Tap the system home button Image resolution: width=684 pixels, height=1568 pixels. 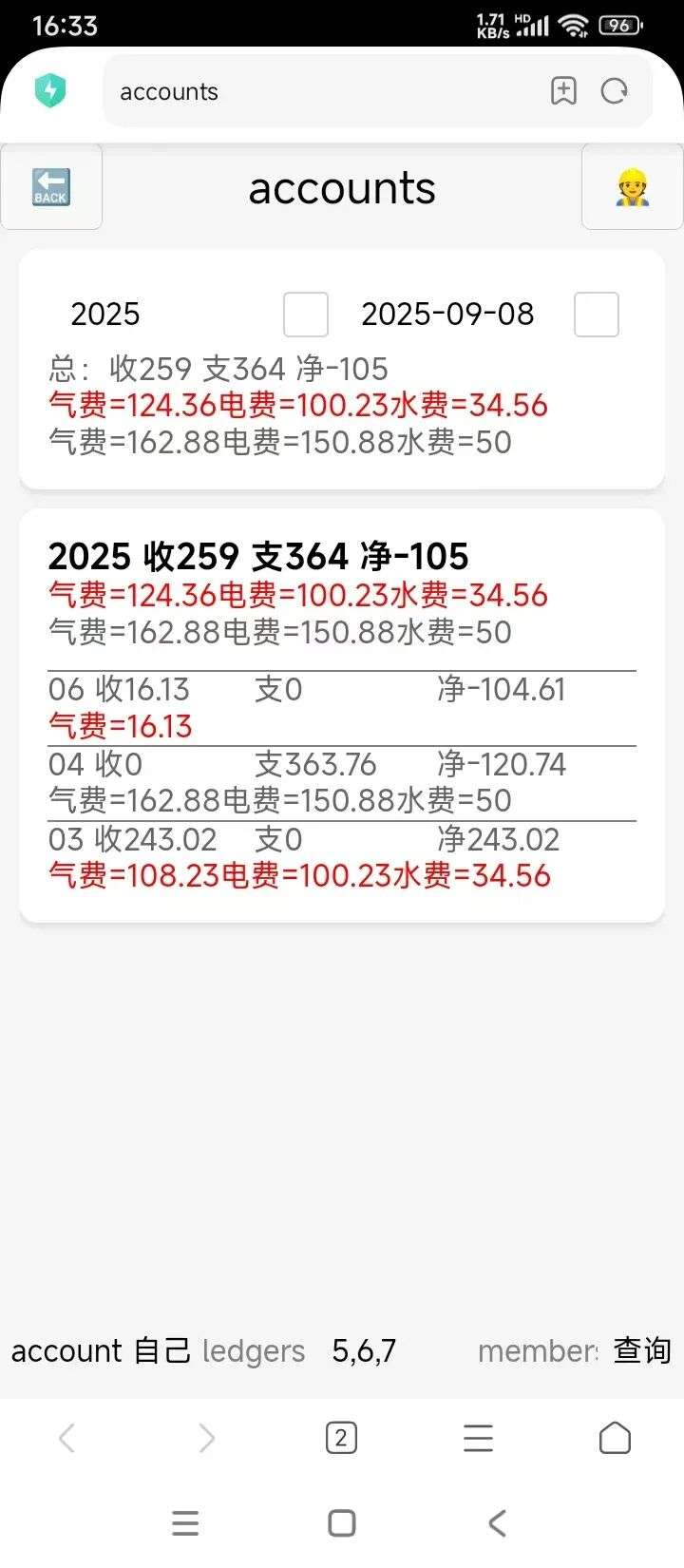coord(341,1523)
